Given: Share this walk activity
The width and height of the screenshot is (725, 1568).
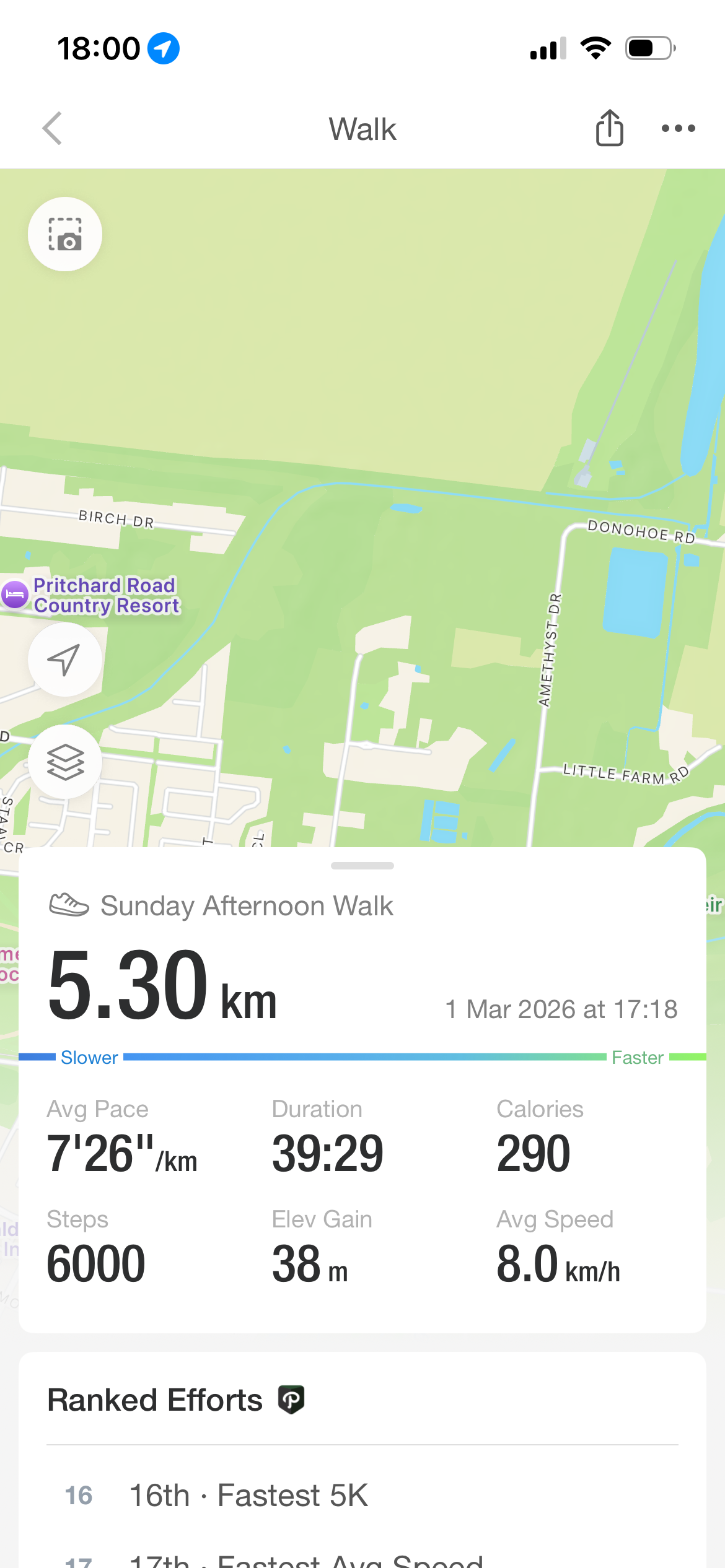Looking at the screenshot, I should [x=609, y=128].
